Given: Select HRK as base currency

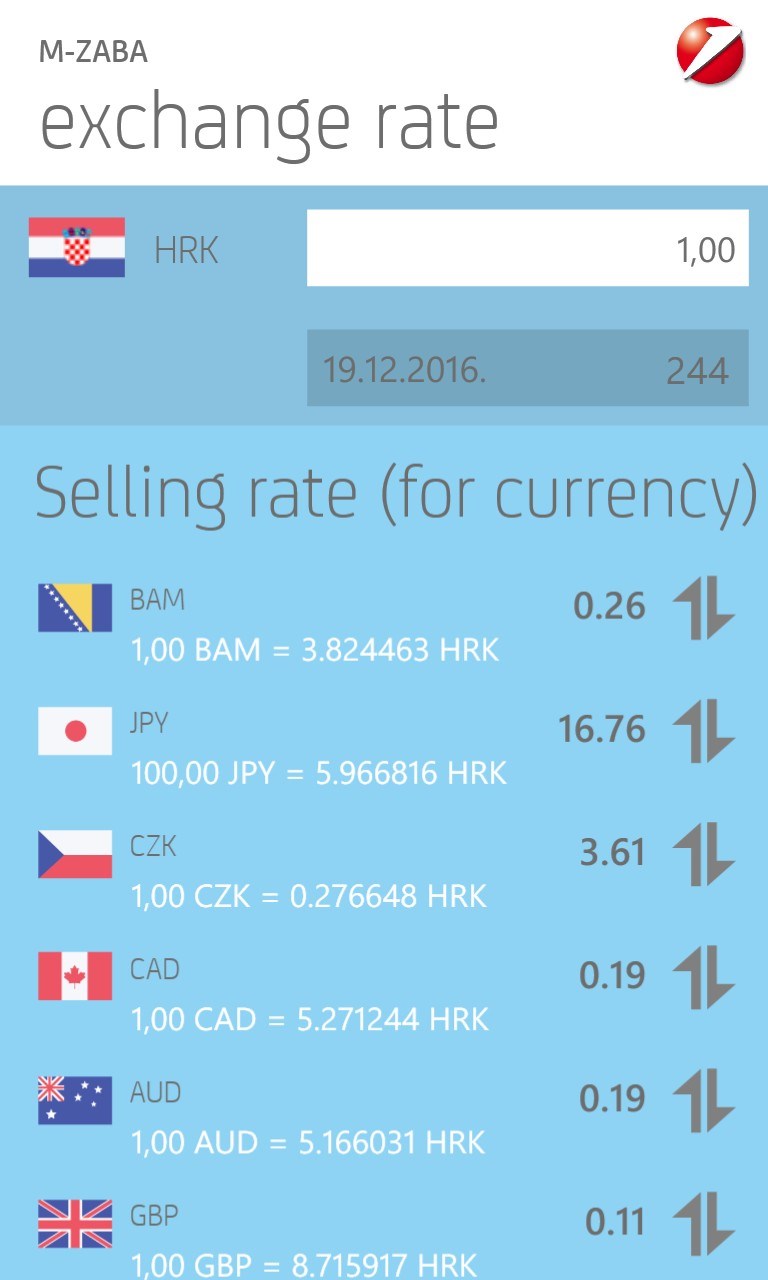Looking at the screenshot, I should [125, 249].
